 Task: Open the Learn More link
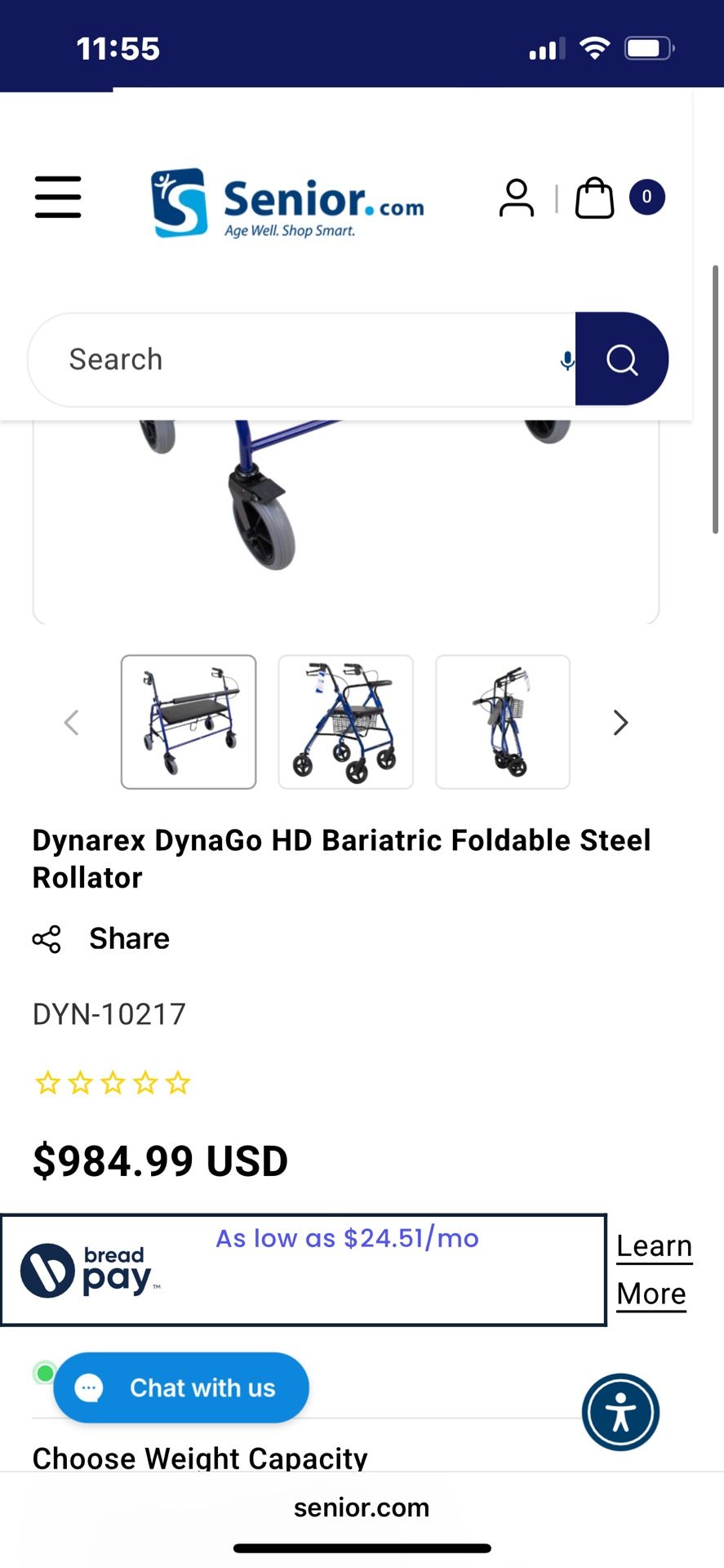point(654,1270)
